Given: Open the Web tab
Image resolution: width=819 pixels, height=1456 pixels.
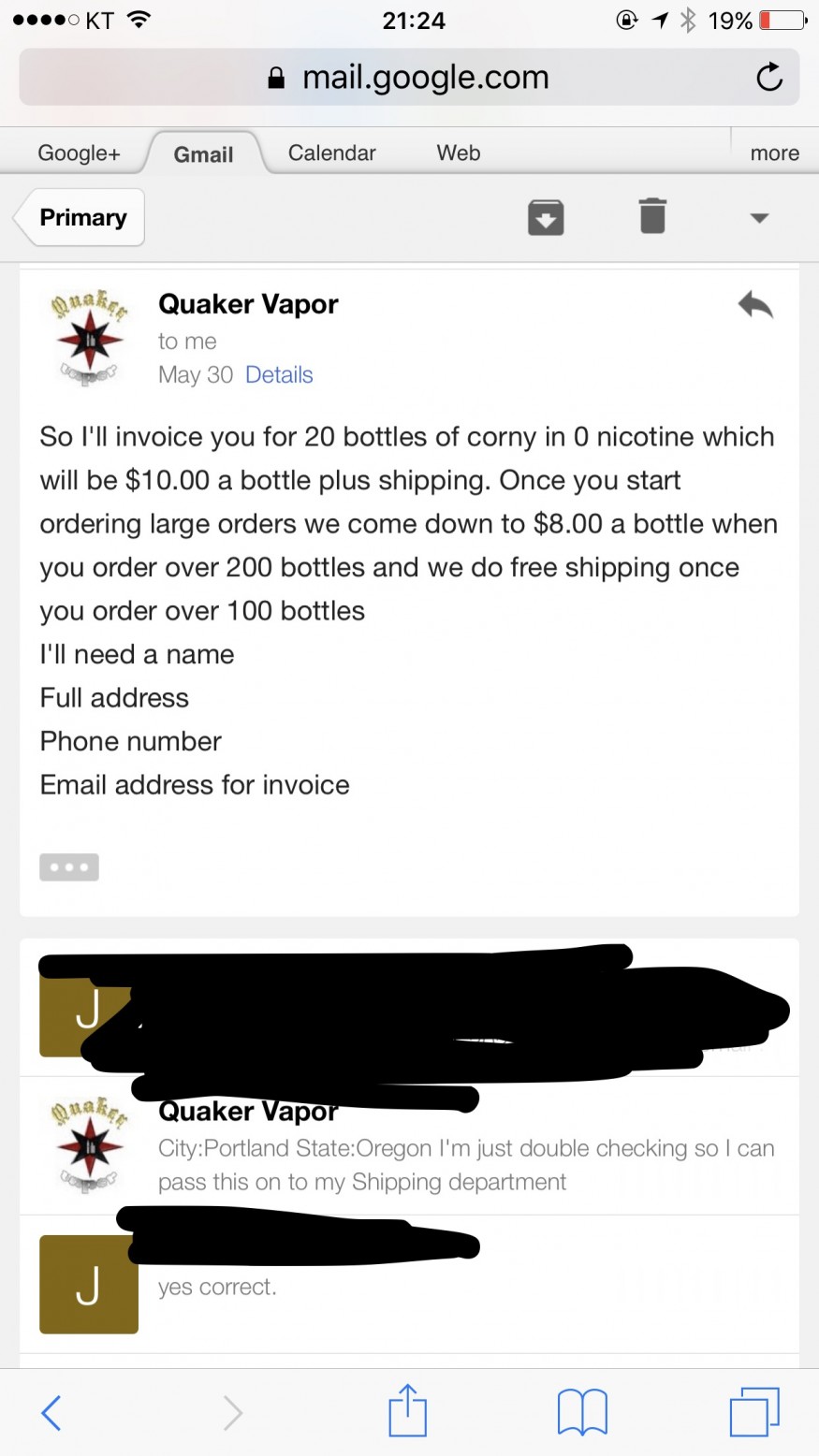Looking at the screenshot, I should (x=459, y=153).
